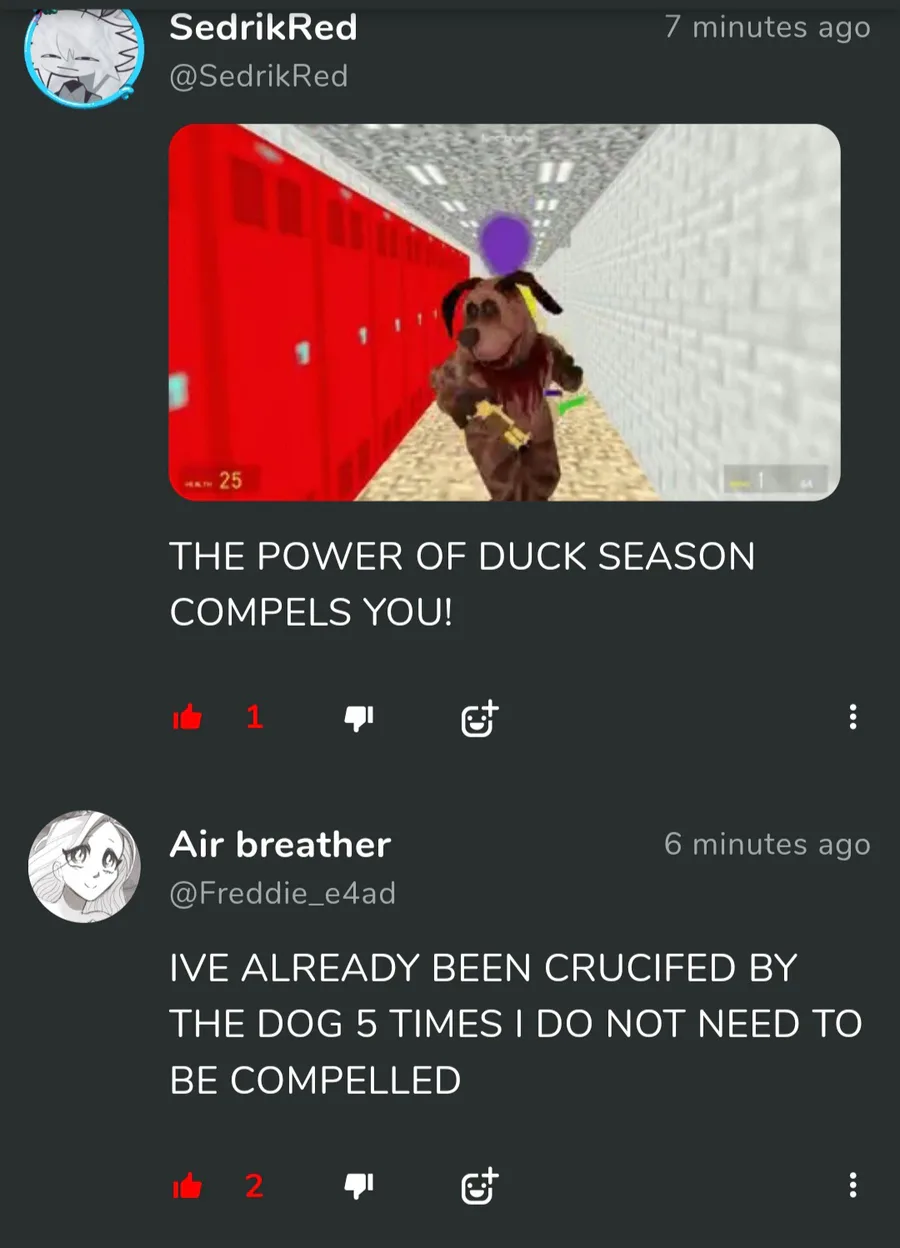Like SedrikRed's comment
This screenshot has height=1248, width=900.
pos(187,717)
